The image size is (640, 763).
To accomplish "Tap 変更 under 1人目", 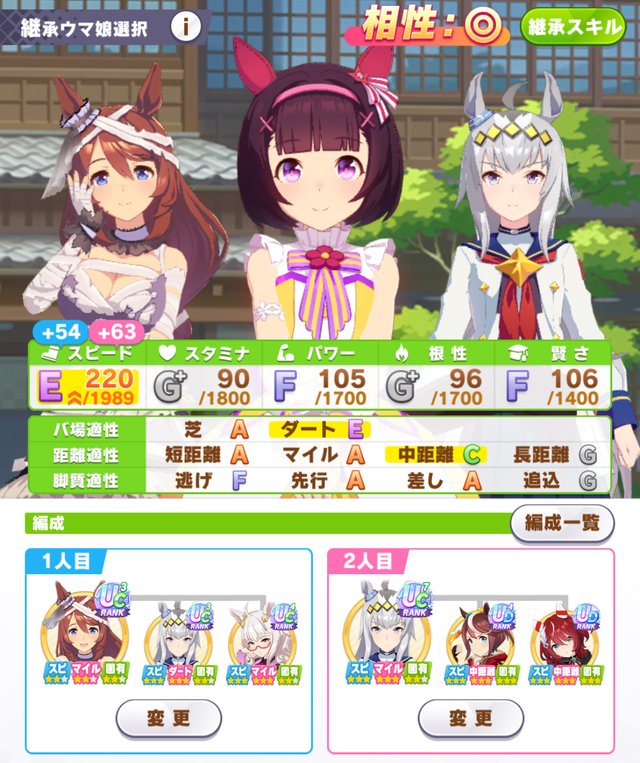I will click(169, 718).
